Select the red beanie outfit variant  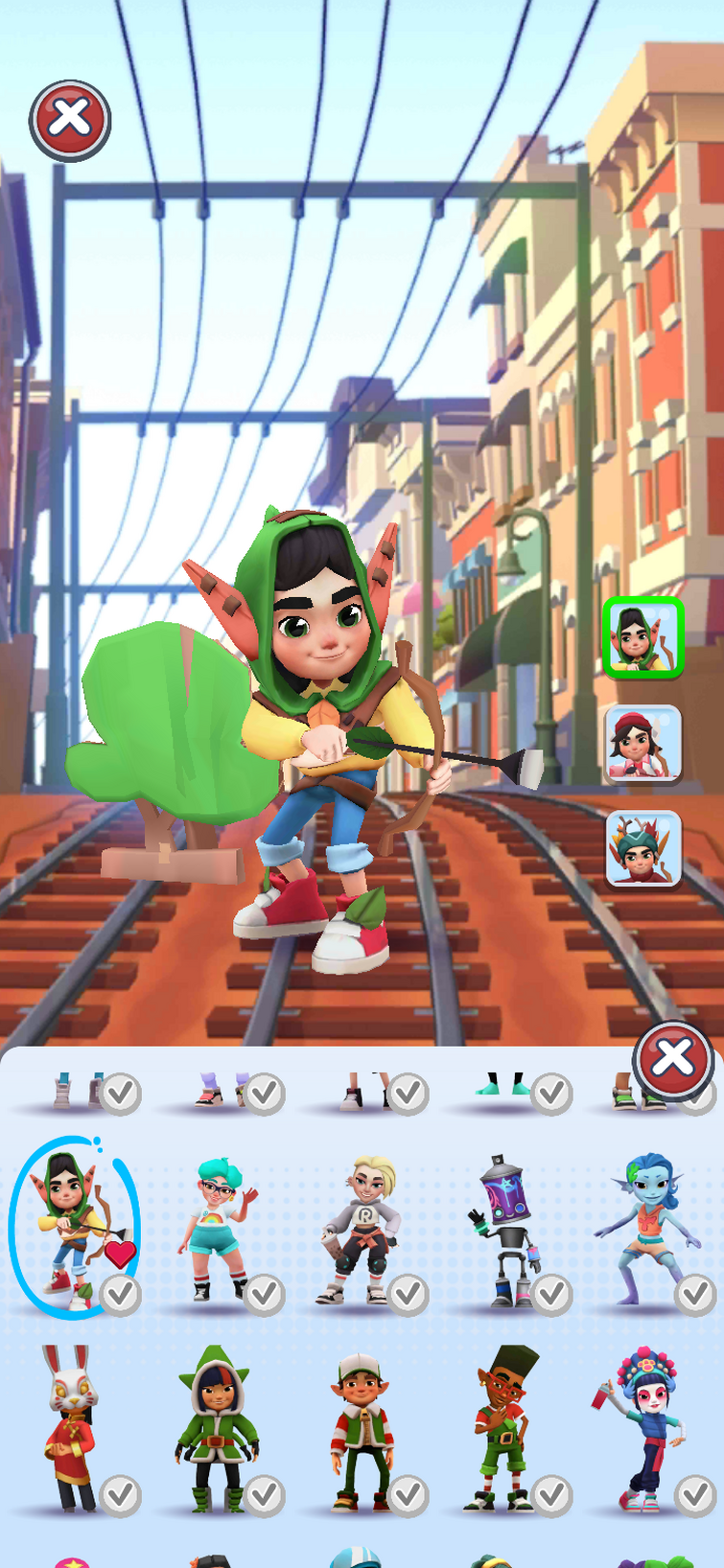(x=642, y=744)
